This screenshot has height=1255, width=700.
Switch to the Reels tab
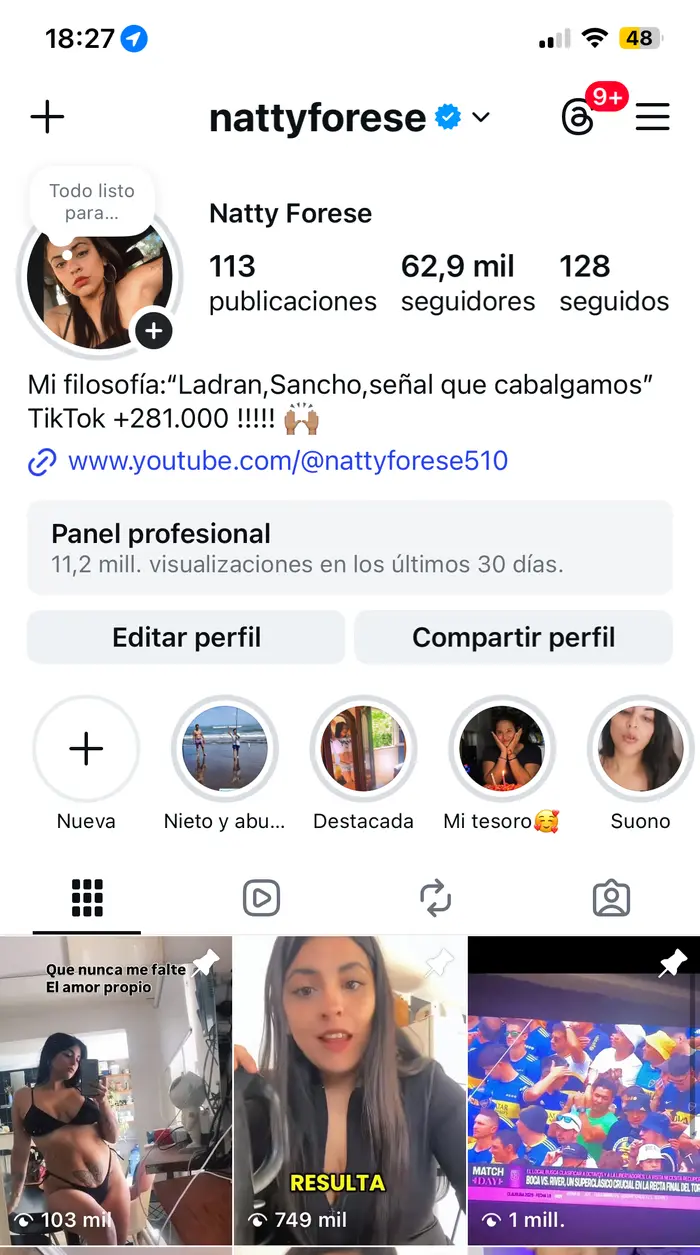[x=261, y=898]
